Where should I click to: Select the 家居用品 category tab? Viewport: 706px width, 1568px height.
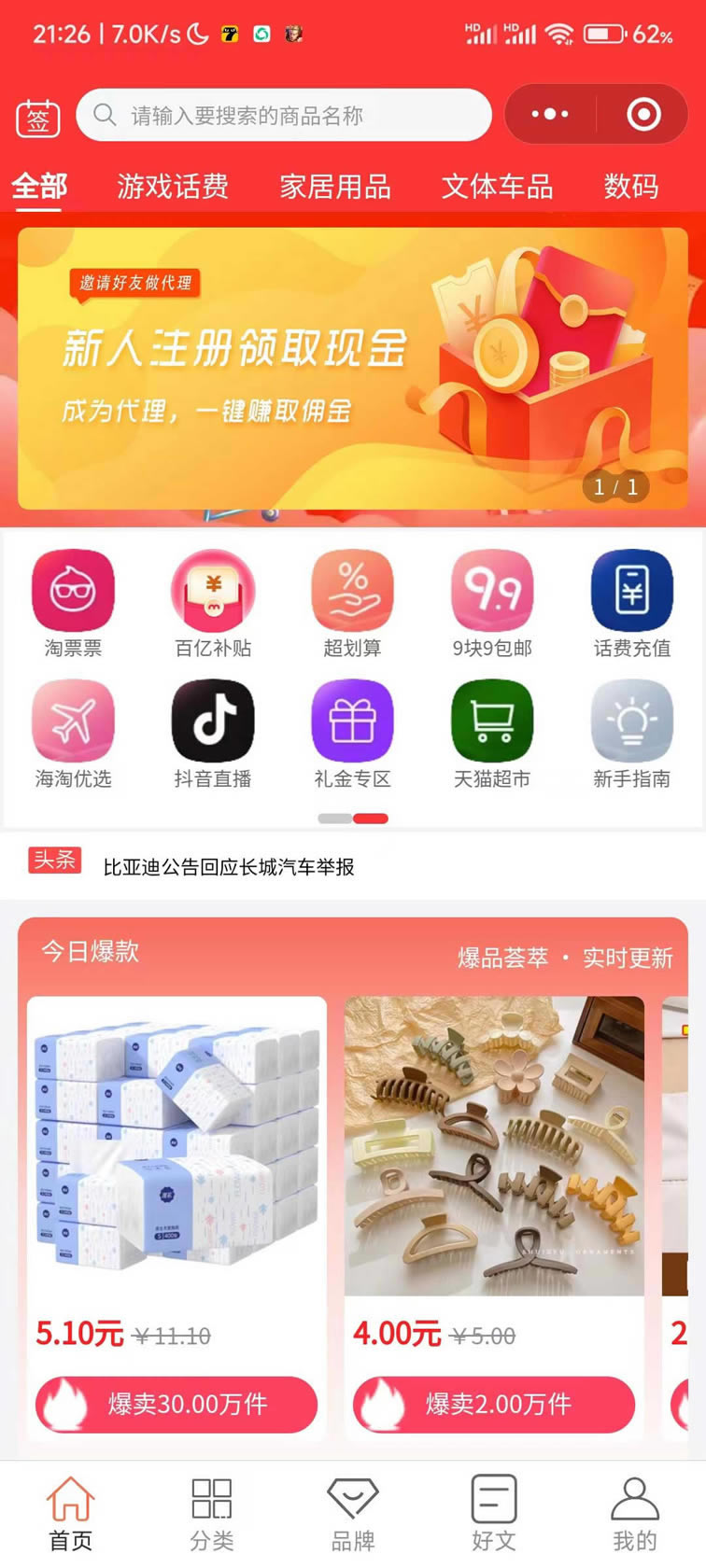coord(335,187)
